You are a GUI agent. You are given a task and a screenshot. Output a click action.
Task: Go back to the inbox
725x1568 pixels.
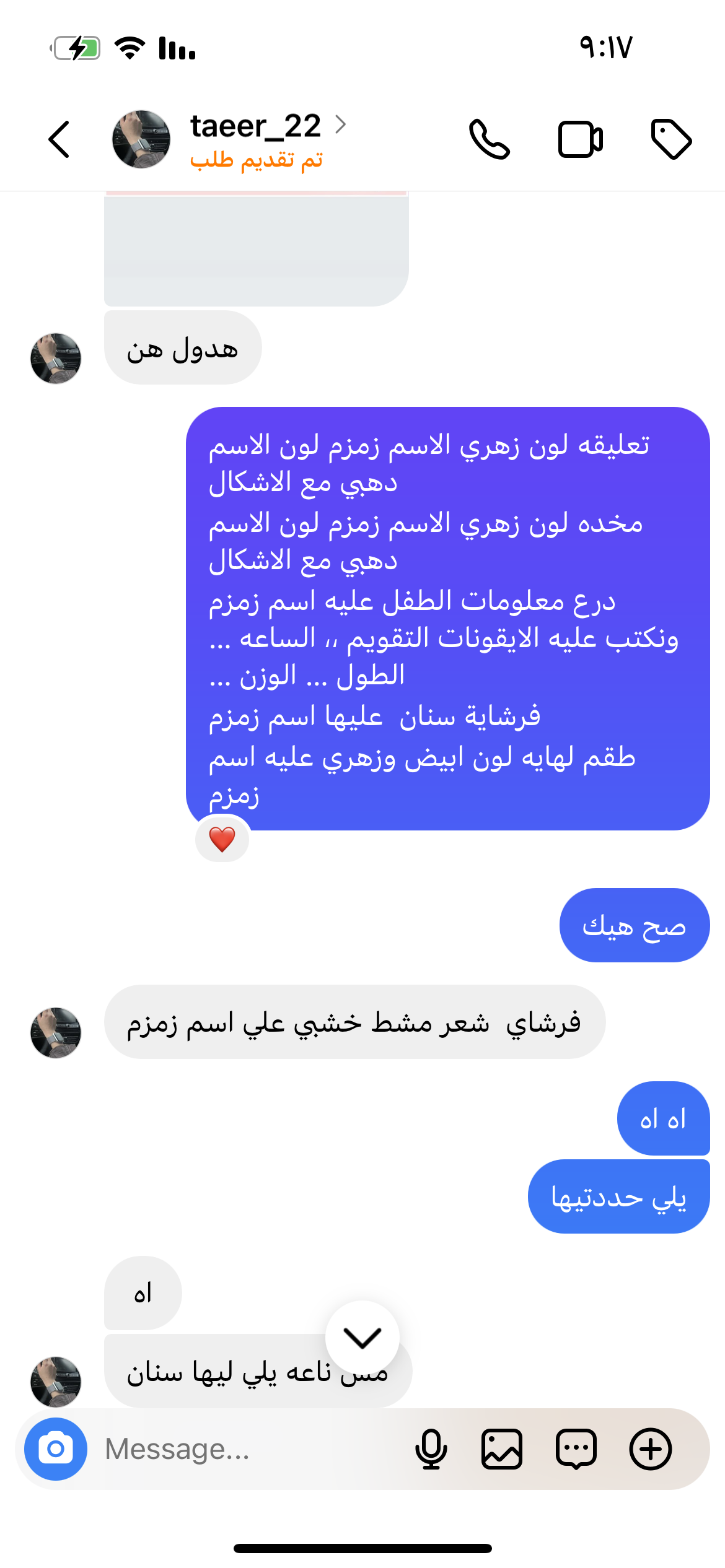click(59, 139)
